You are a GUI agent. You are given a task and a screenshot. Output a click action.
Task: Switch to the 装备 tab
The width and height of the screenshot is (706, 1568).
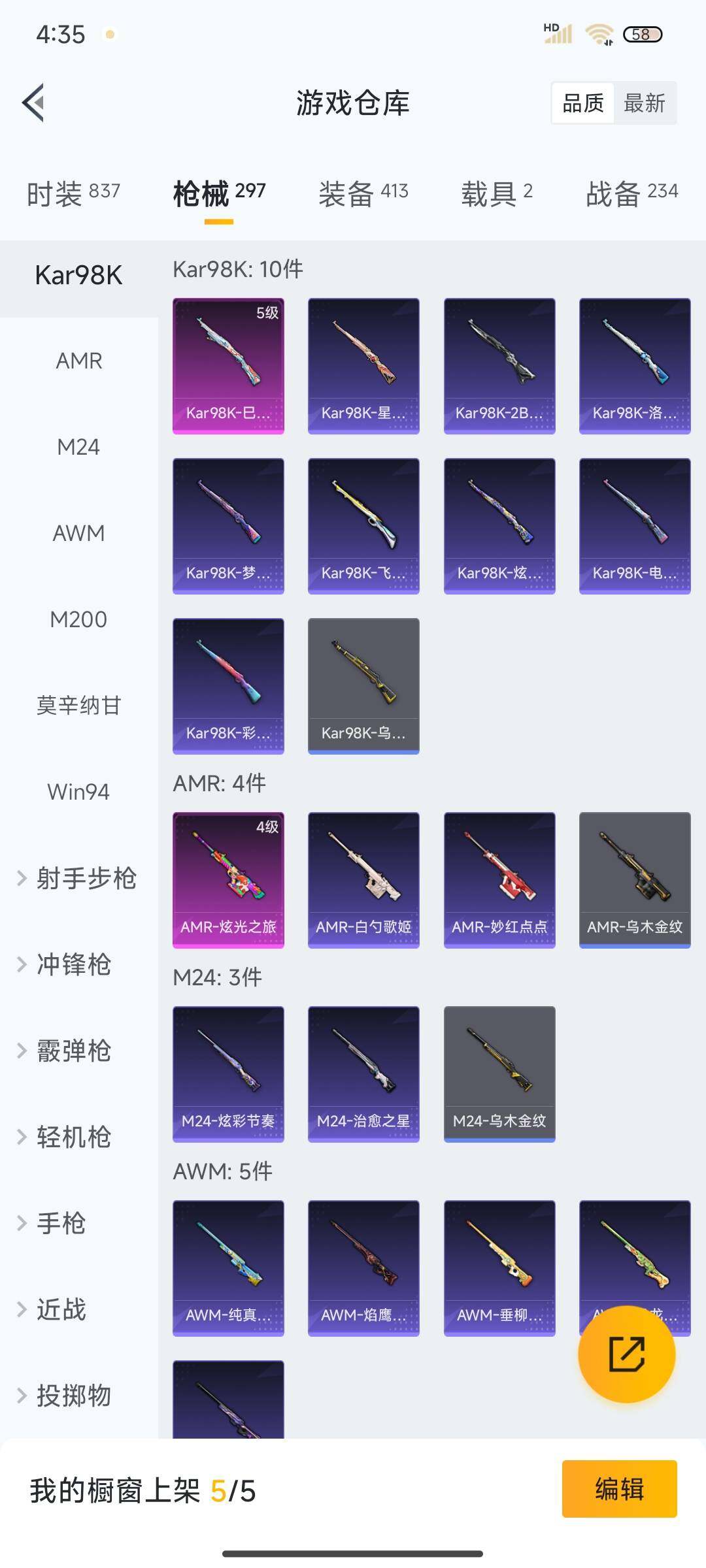tap(363, 193)
